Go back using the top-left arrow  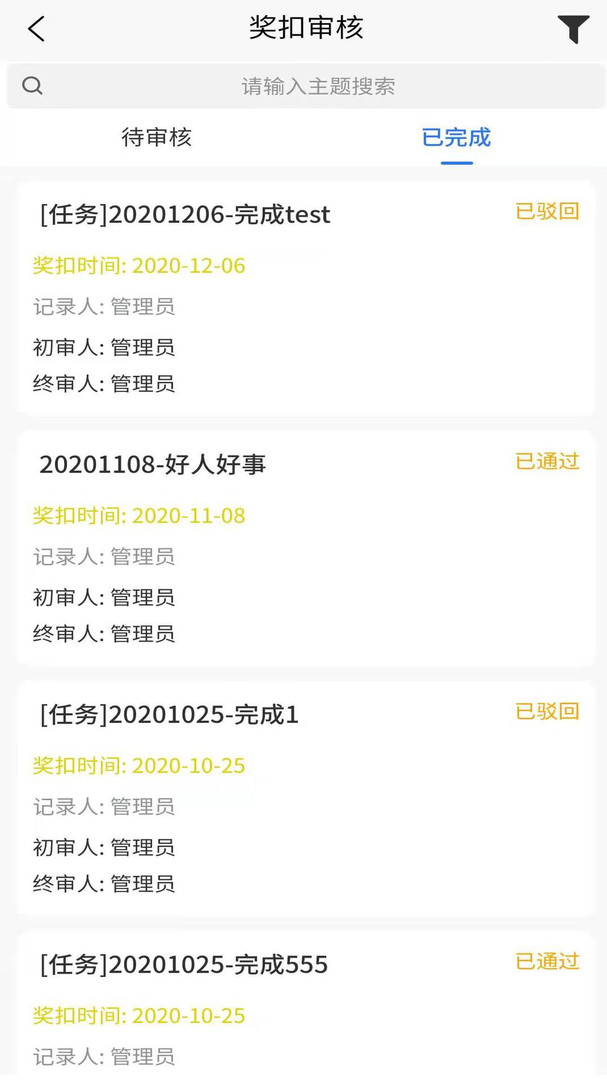[x=37, y=29]
